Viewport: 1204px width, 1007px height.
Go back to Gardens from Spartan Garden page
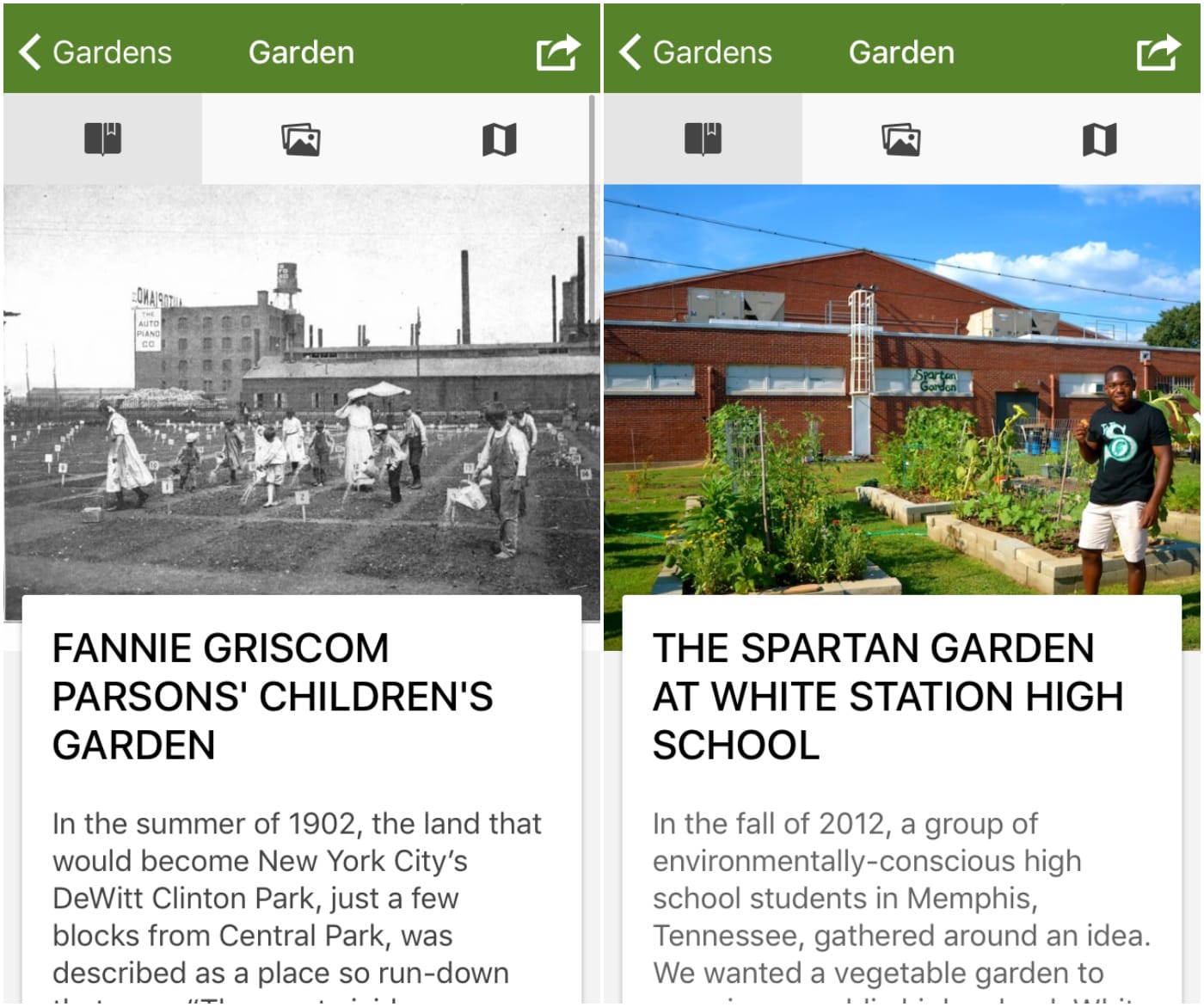pos(695,52)
